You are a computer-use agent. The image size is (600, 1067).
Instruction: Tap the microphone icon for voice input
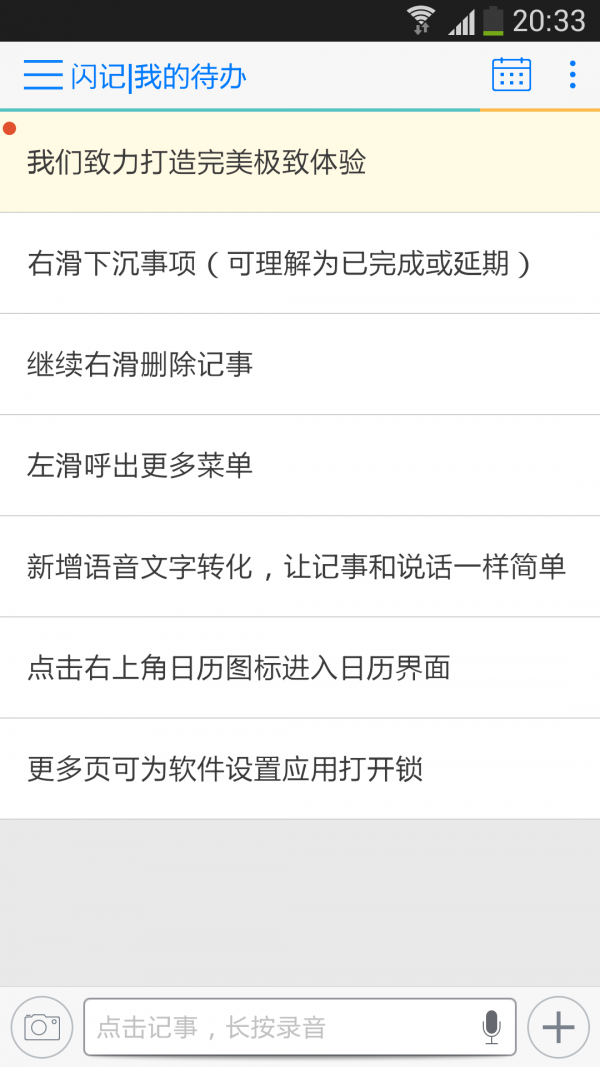click(x=491, y=1027)
